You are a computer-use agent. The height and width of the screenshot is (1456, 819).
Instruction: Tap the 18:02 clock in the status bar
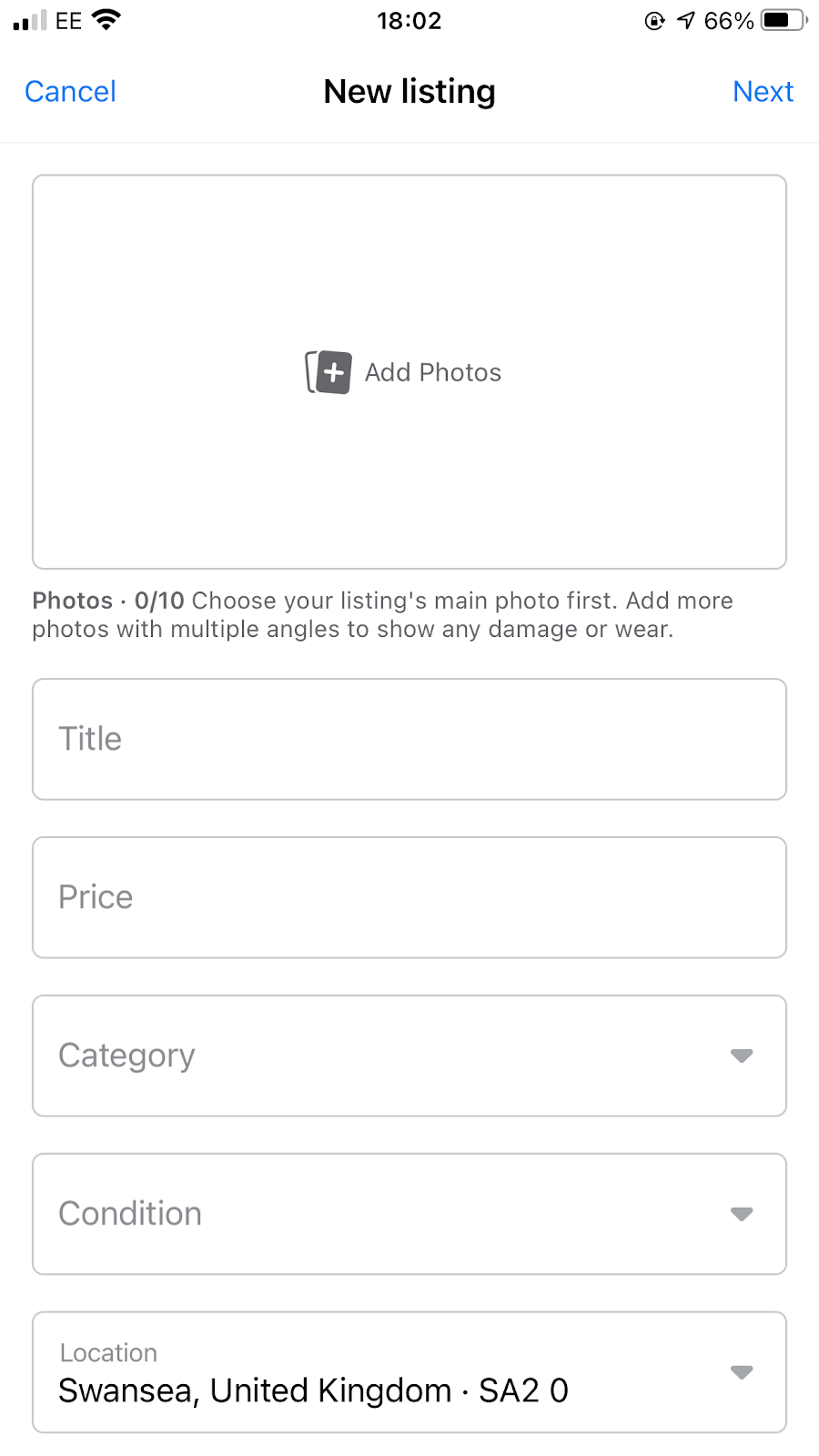coord(409,20)
